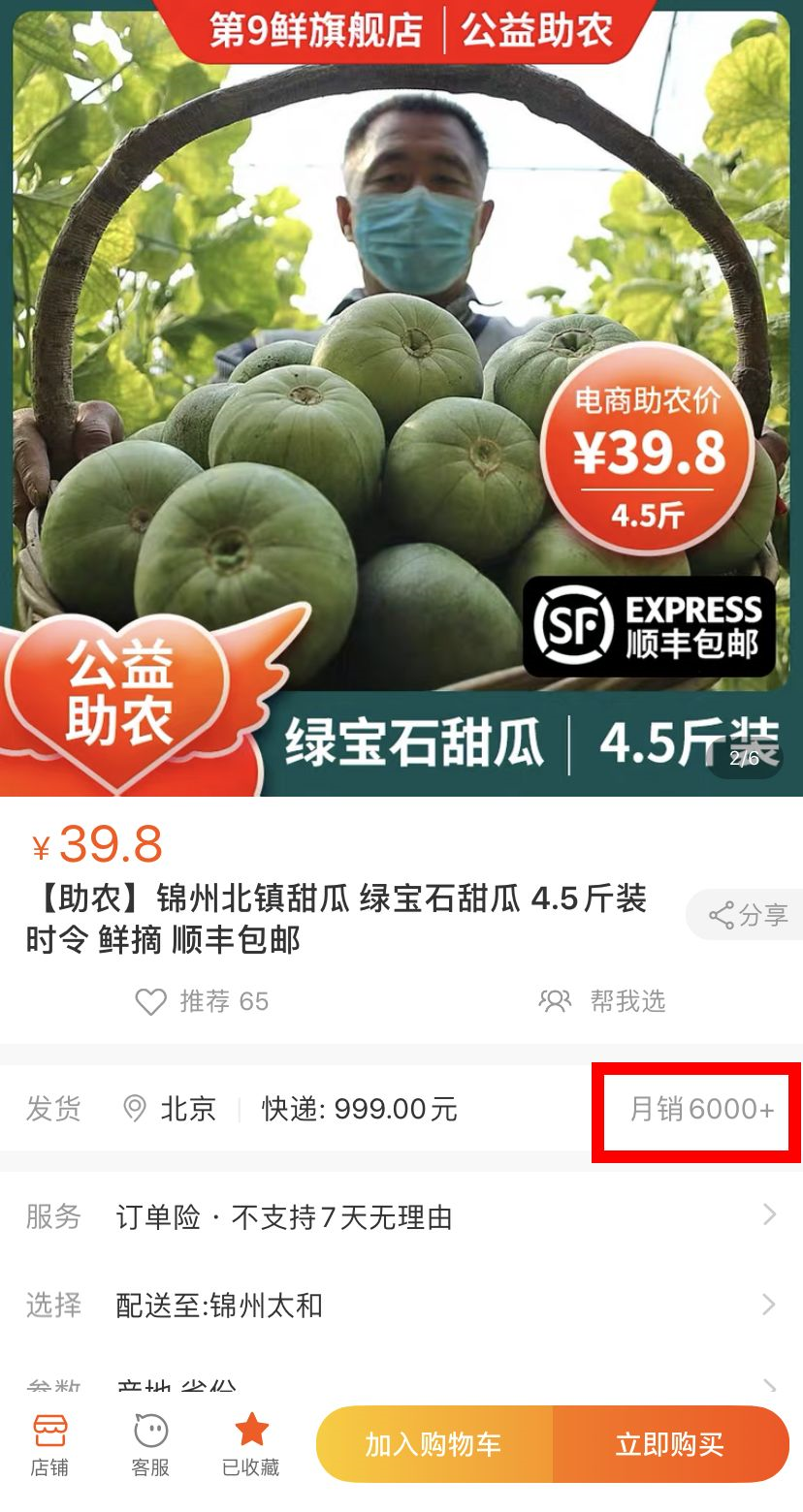The width and height of the screenshot is (803, 1512).
Task: Open 选择 delivery to 锦州太和 row
Action: click(x=401, y=1306)
